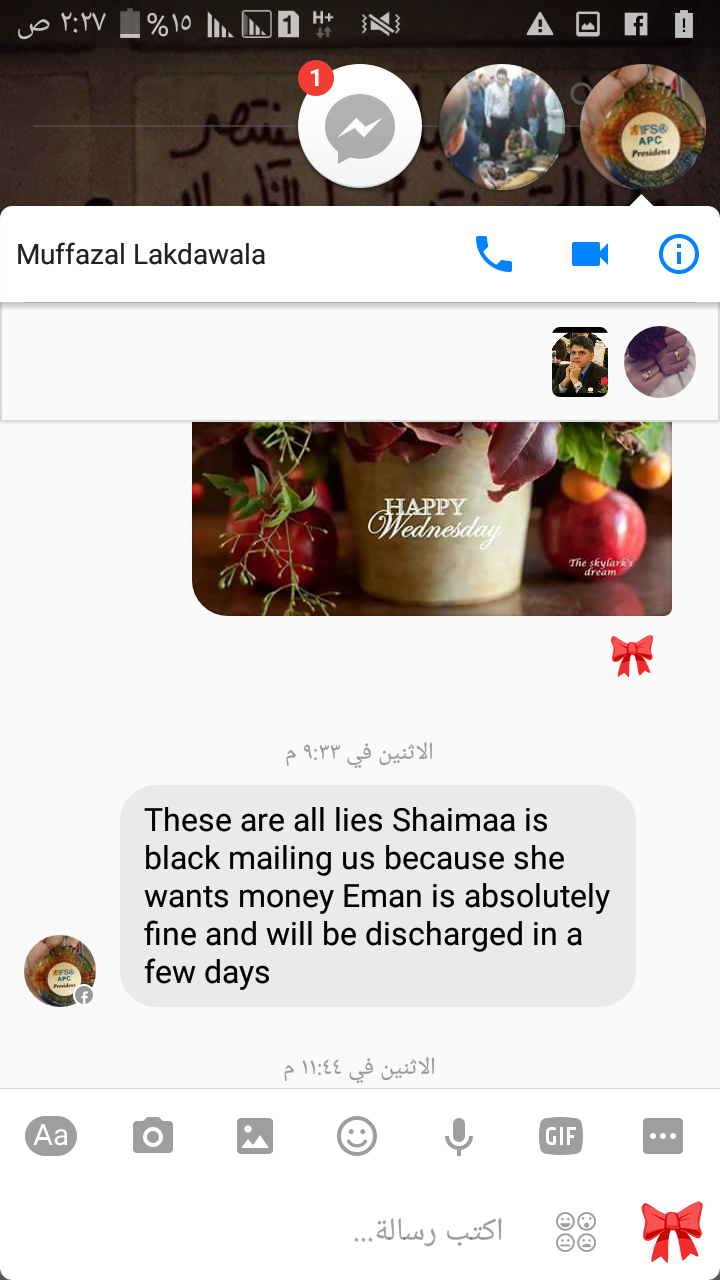Focus the message text field

[x=400, y=1230]
